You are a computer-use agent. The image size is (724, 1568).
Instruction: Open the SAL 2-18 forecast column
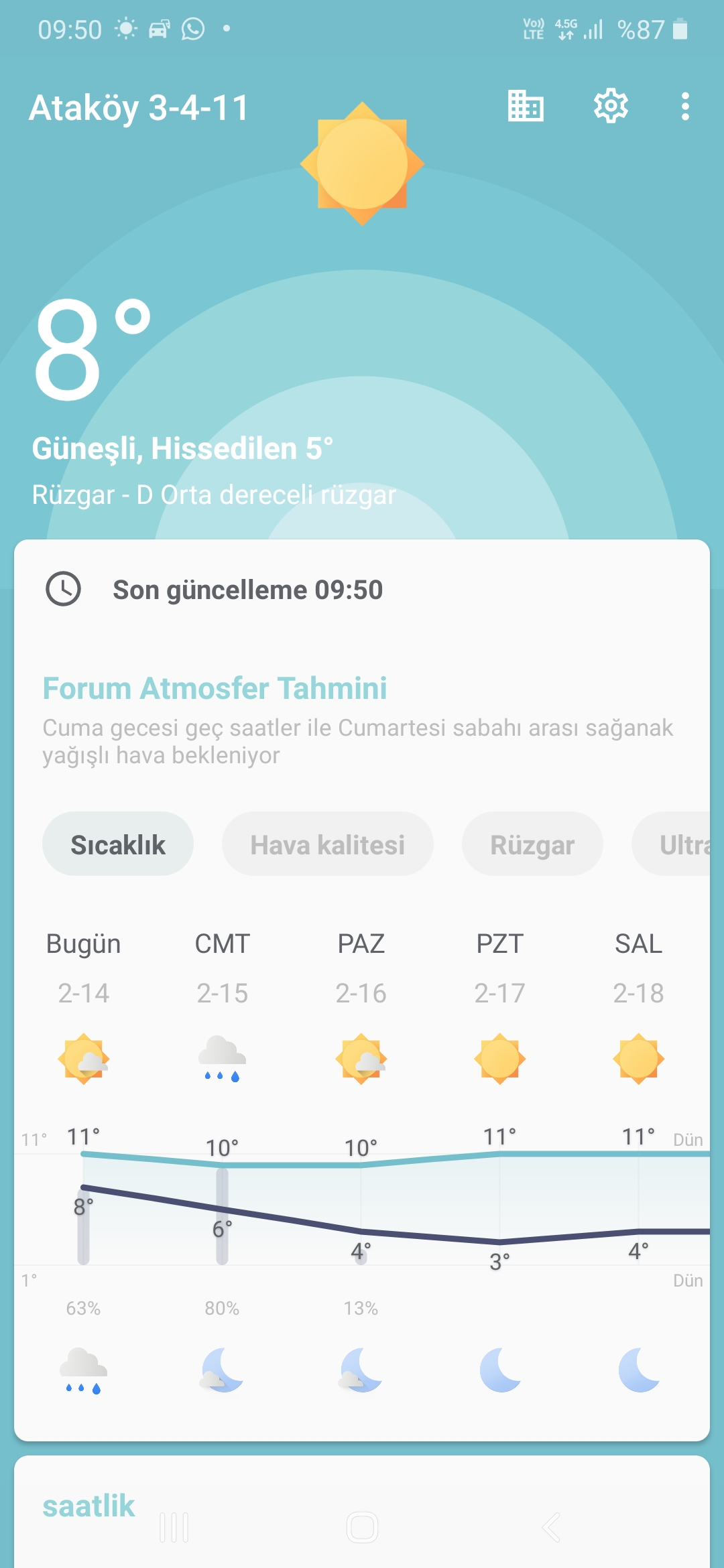click(x=638, y=1005)
